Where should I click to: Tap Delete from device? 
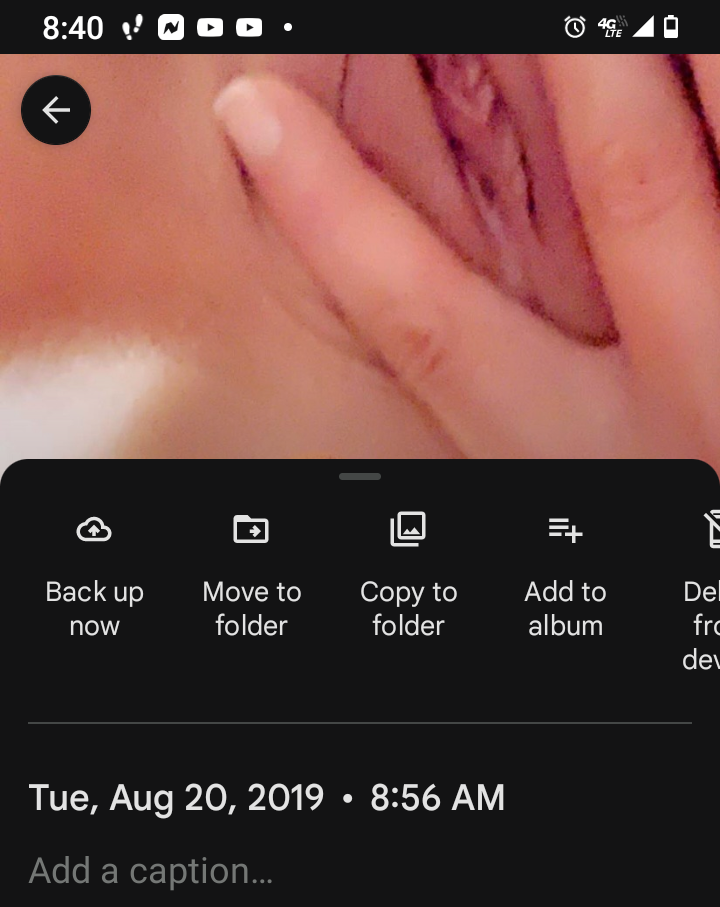click(x=704, y=590)
